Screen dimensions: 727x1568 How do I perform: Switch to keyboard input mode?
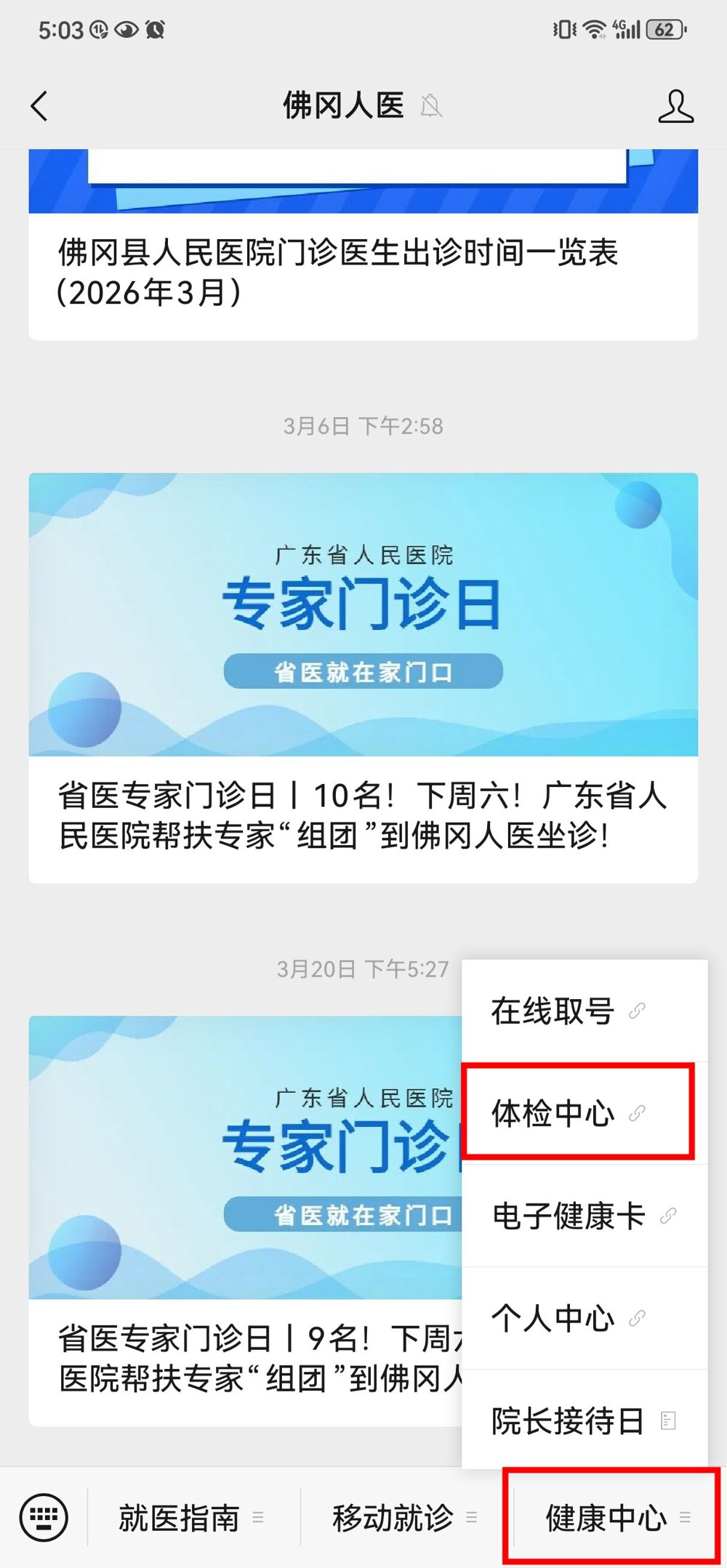pos(44,1517)
